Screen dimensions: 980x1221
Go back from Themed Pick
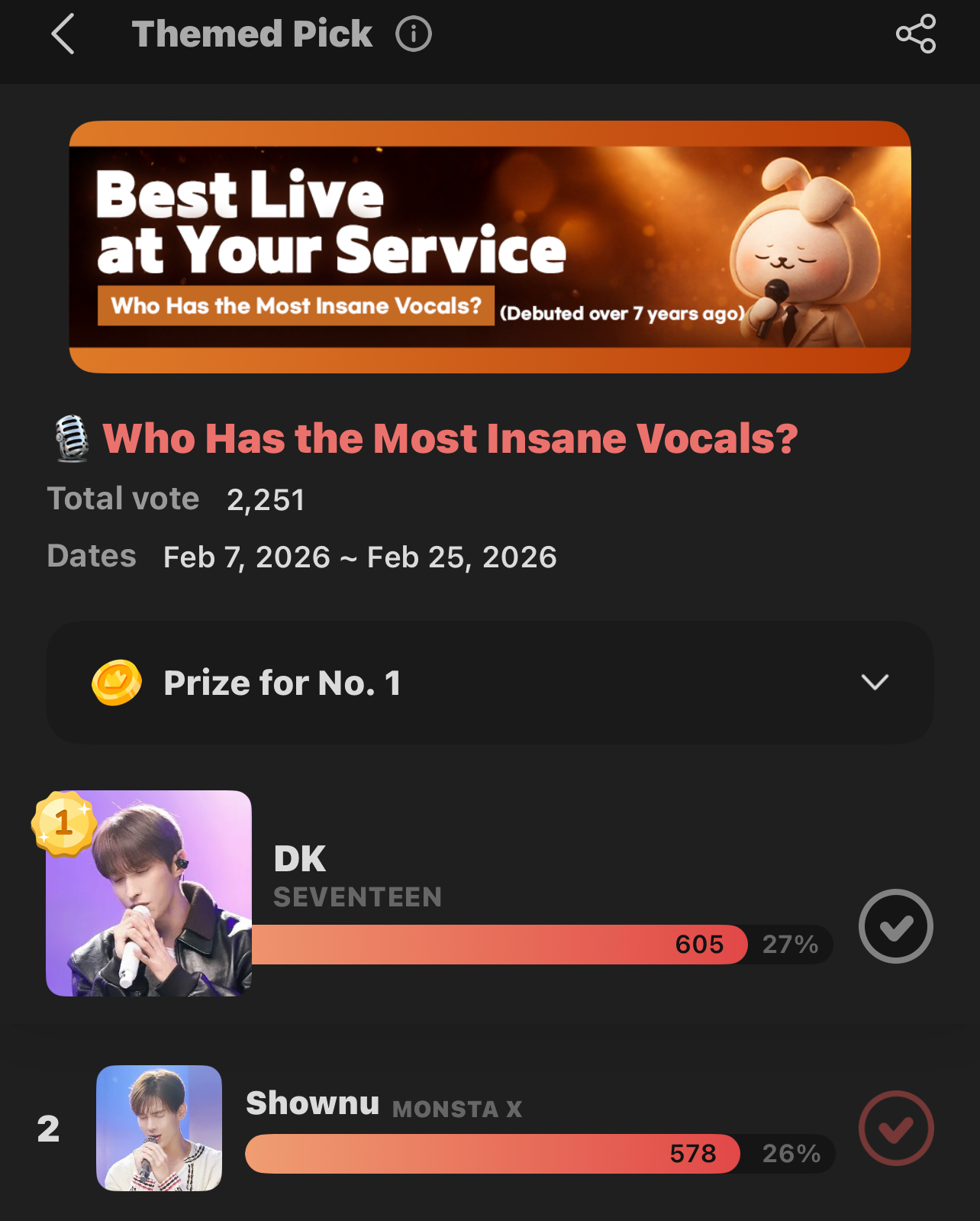tap(63, 34)
